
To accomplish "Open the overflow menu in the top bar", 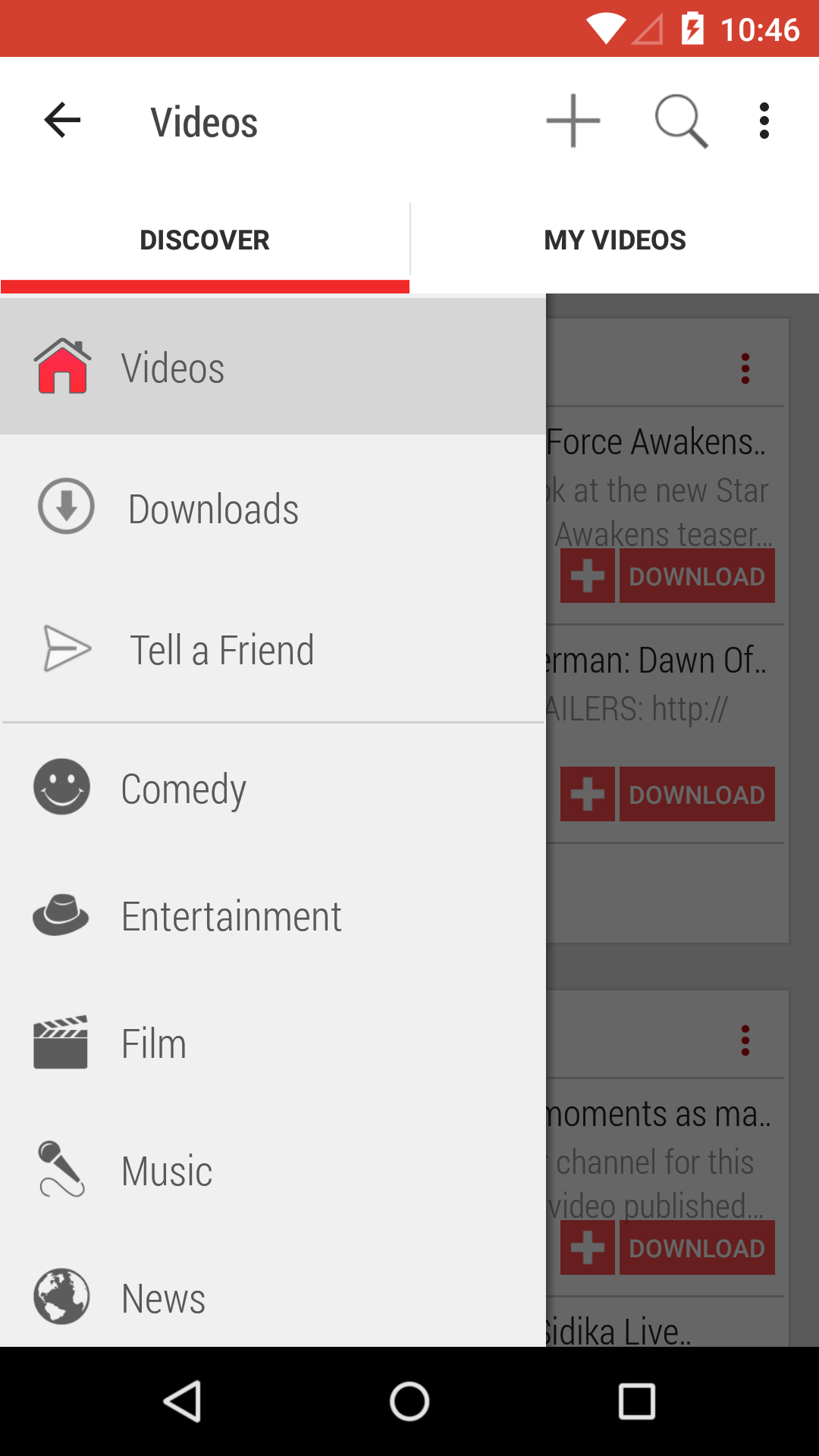I will pyautogui.click(x=764, y=121).
